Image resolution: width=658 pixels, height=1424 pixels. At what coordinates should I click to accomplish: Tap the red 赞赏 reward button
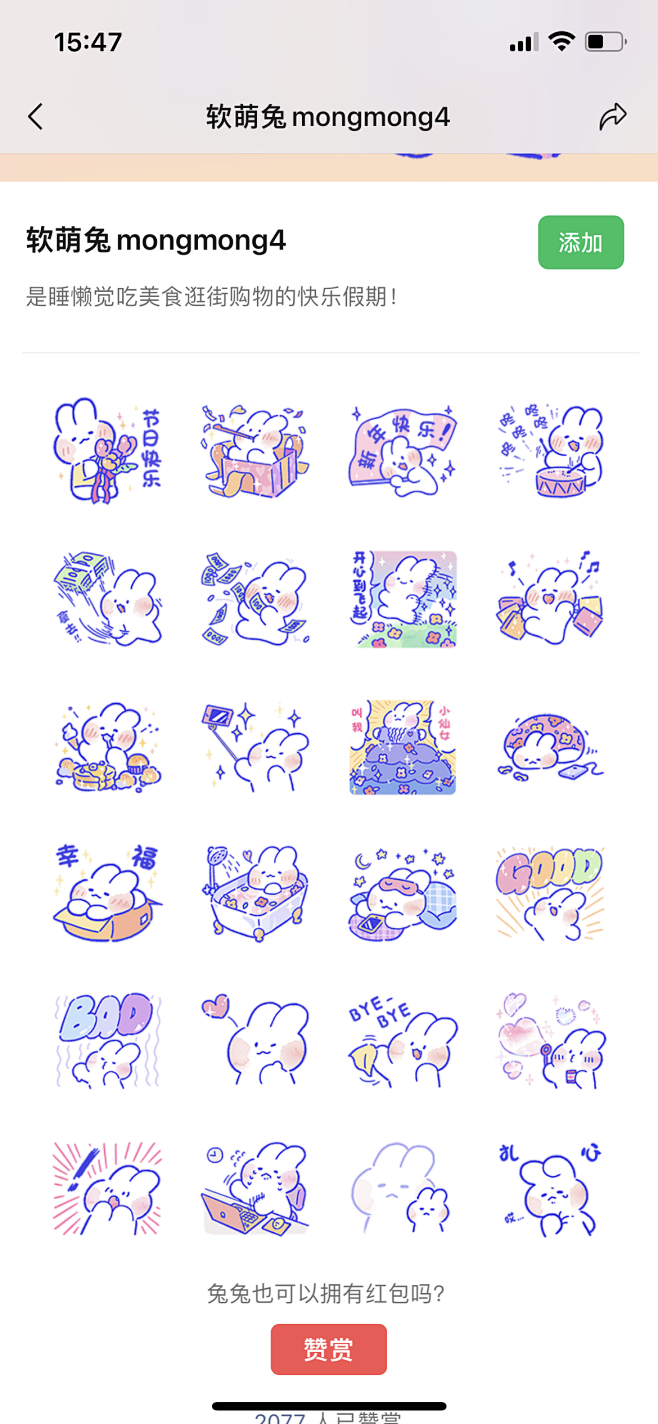coord(328,1349)
